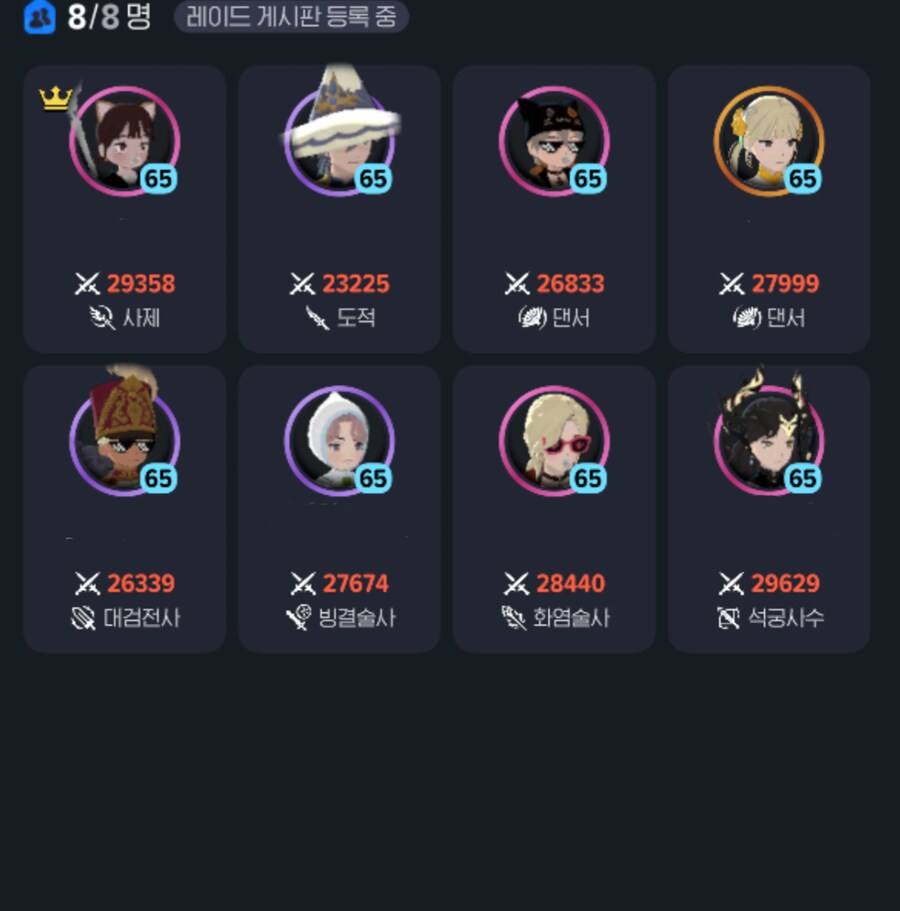The width and height of the screenshot is (900, 911).
Task: Select the 도적 member card with 23225
Action: [339, 209]
